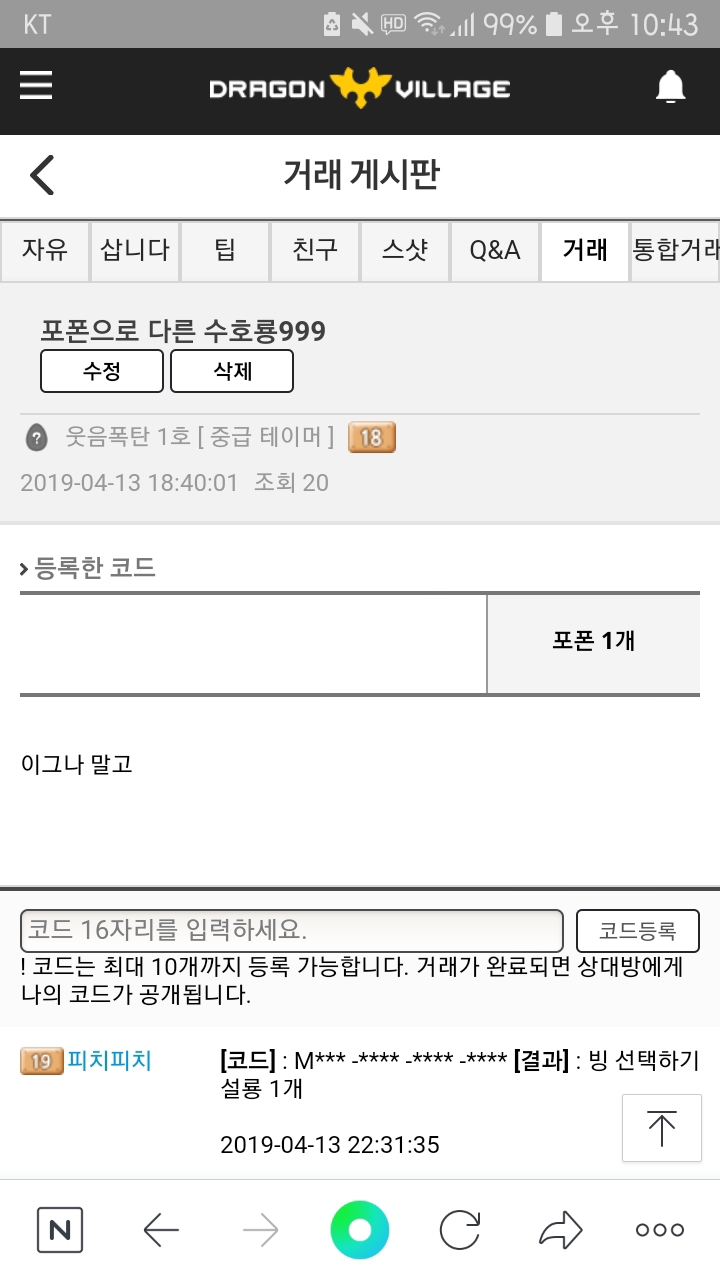The width and height of the screenshot is (720, 1280).
Task: Tap 수정 to edit the post
Action: click(x=102, y=371)
